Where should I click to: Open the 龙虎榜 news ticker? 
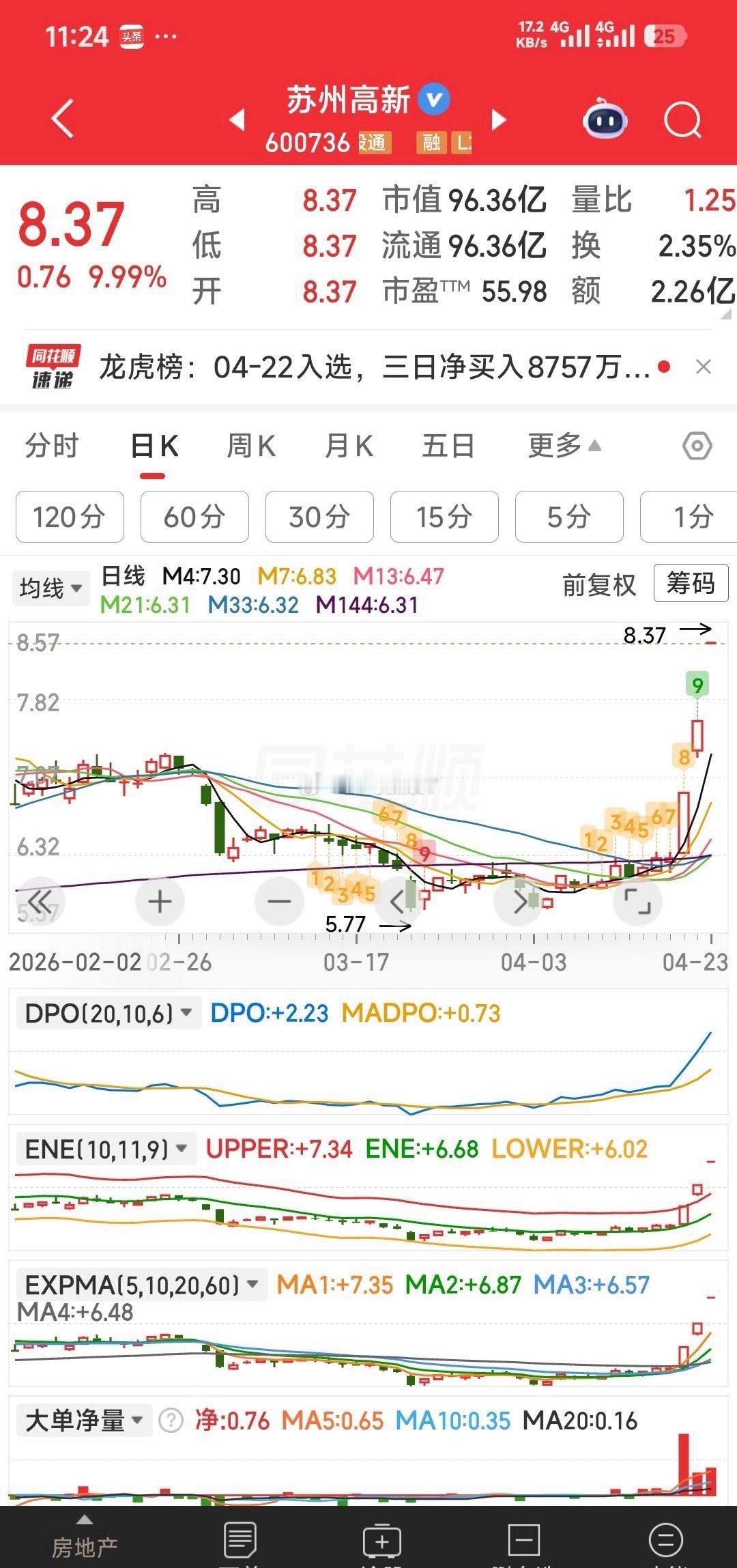(x=374, y=368)
